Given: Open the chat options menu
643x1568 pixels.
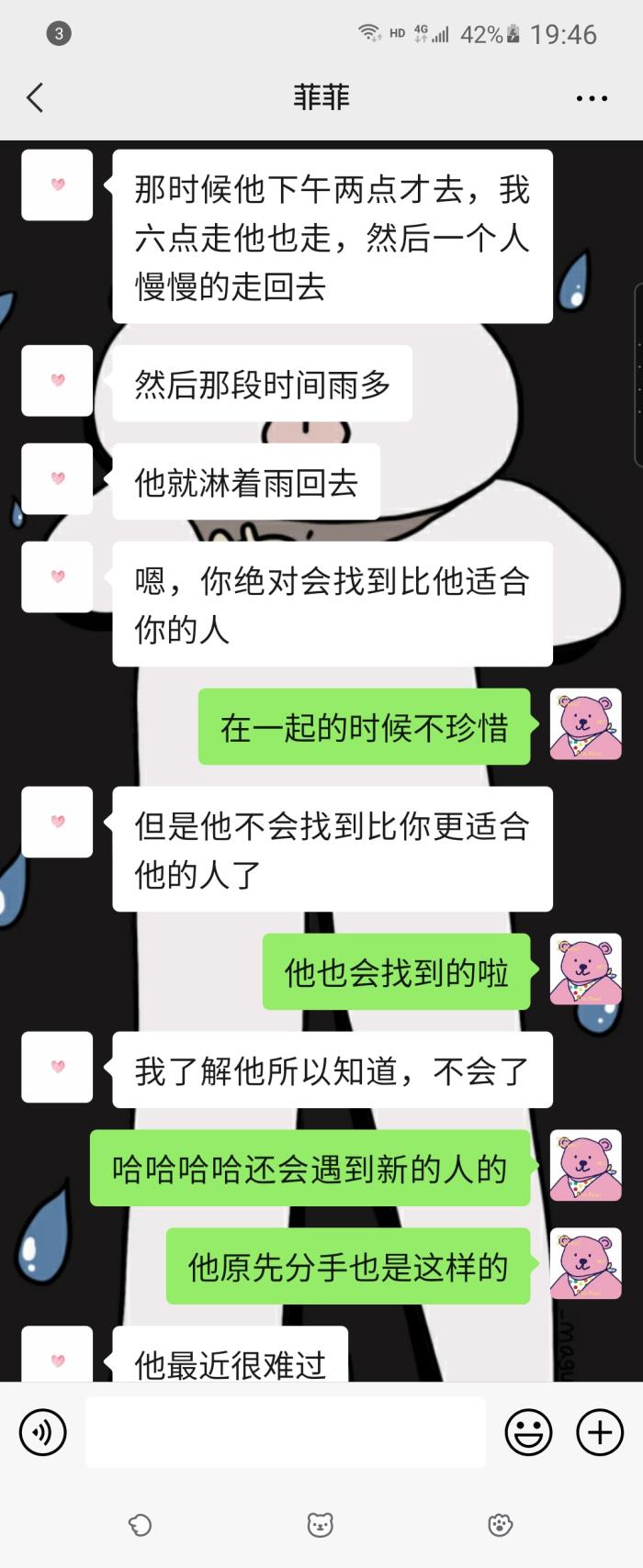Looking at the screenshot, I should pyautogui.click(x=592, y=98).
